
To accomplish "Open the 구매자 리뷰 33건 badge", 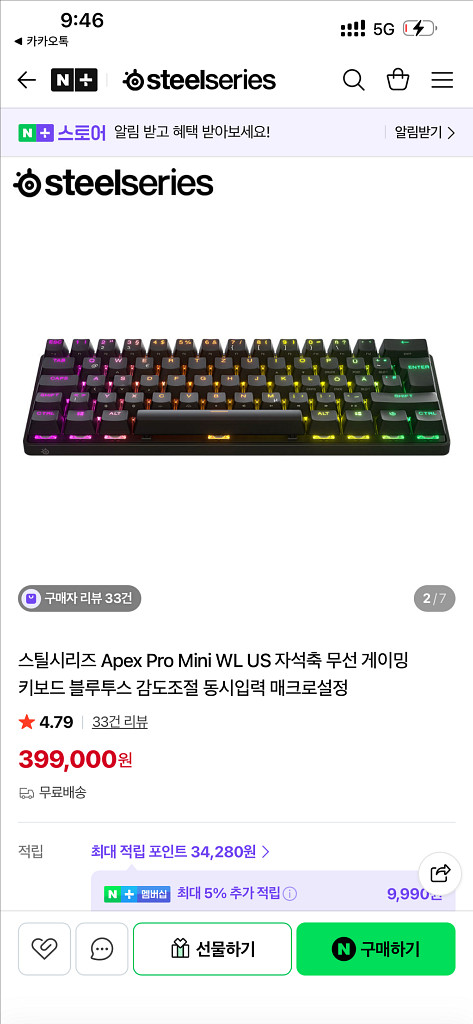I will pyautogui.click(x=80, y=598).
